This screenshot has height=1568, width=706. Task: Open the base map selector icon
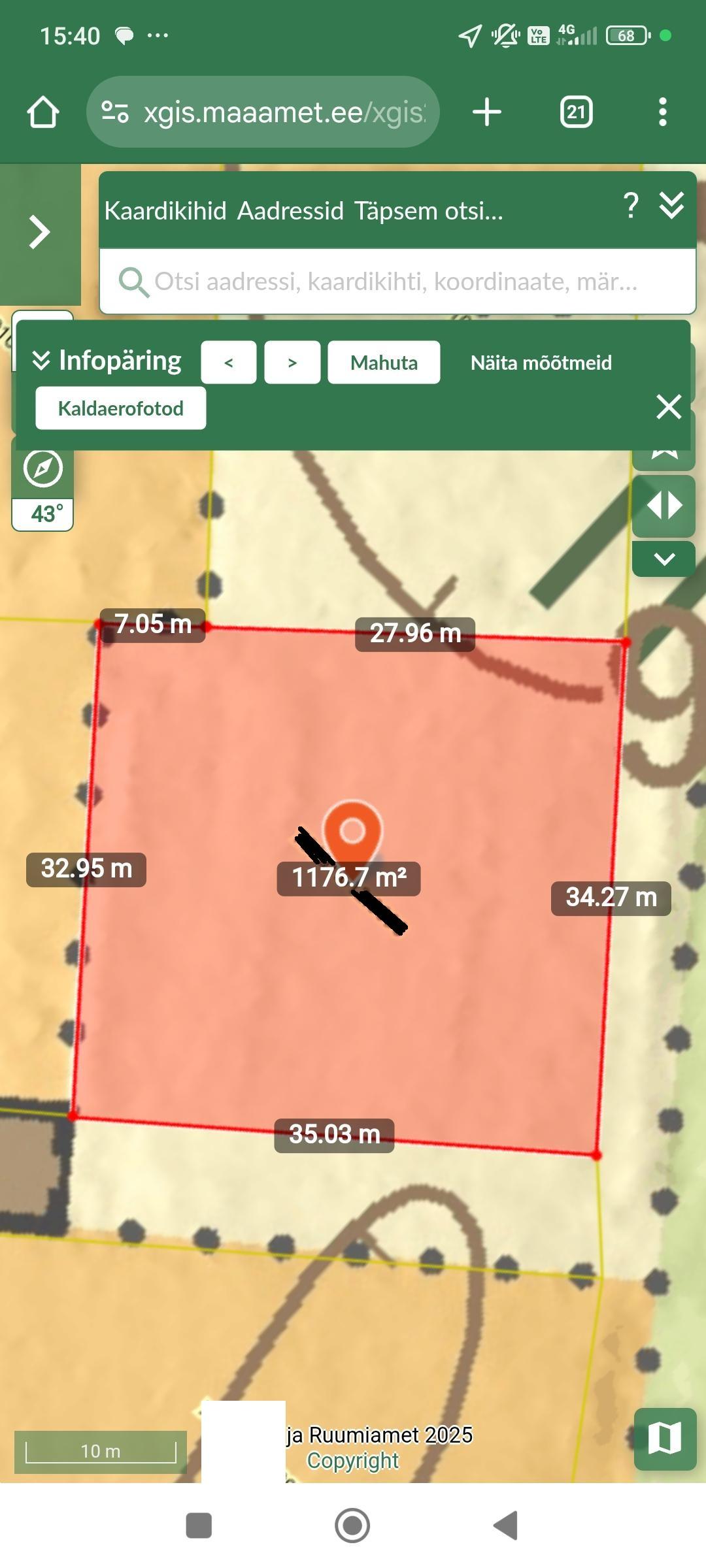point(665,1439)
